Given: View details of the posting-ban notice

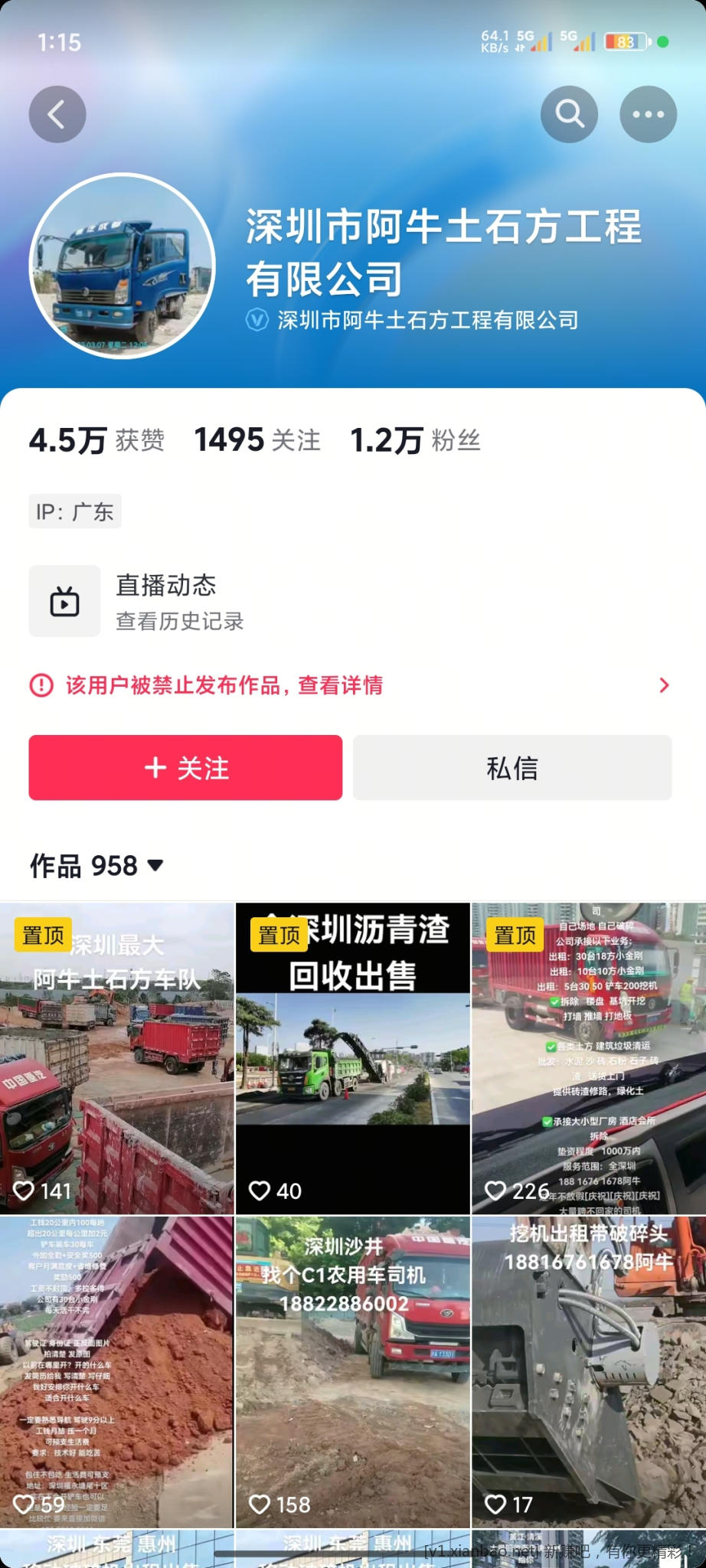Looking at the screenshot, I should (352, 685).
